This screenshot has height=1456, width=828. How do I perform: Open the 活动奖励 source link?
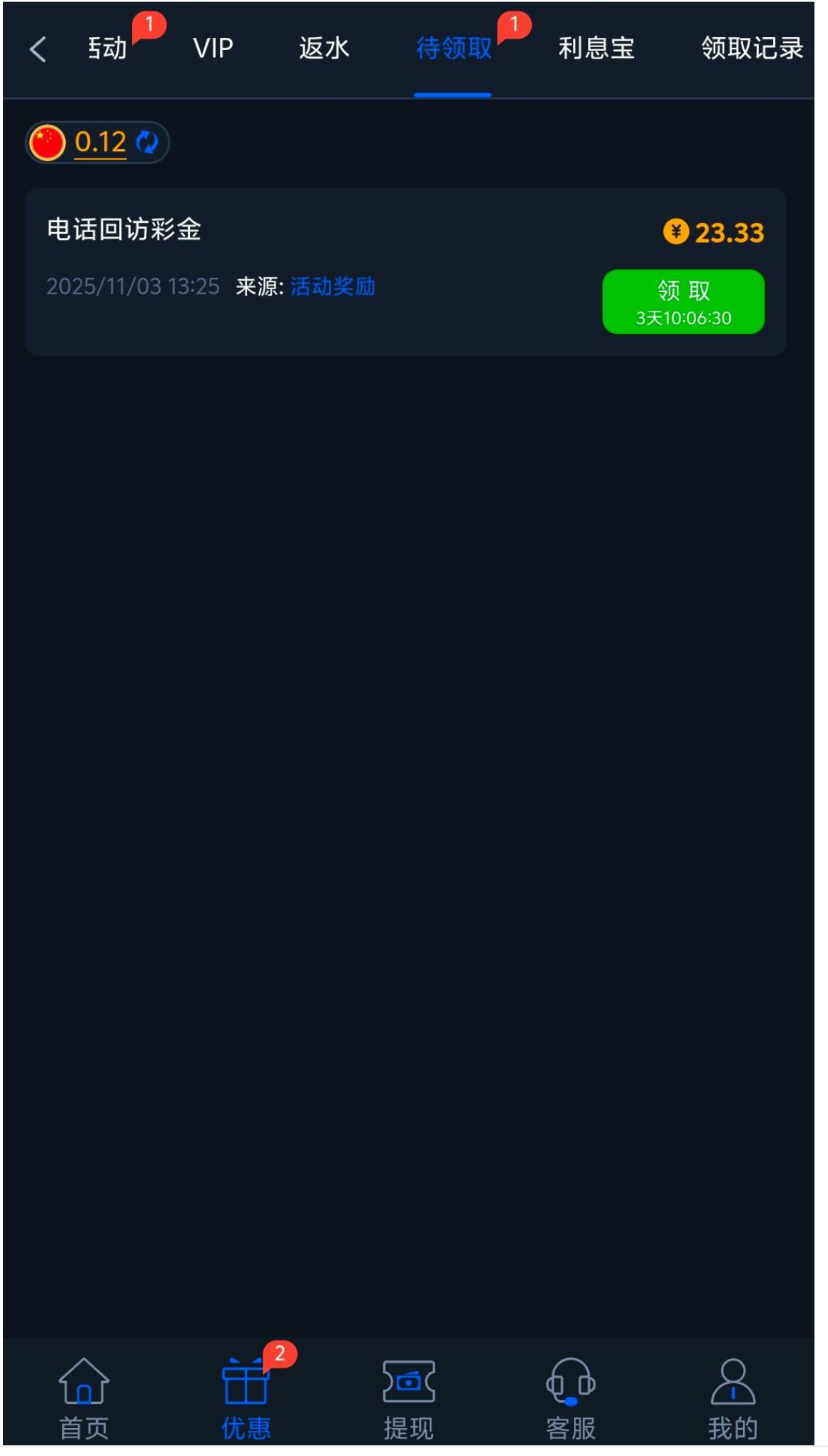pos(333,286)
